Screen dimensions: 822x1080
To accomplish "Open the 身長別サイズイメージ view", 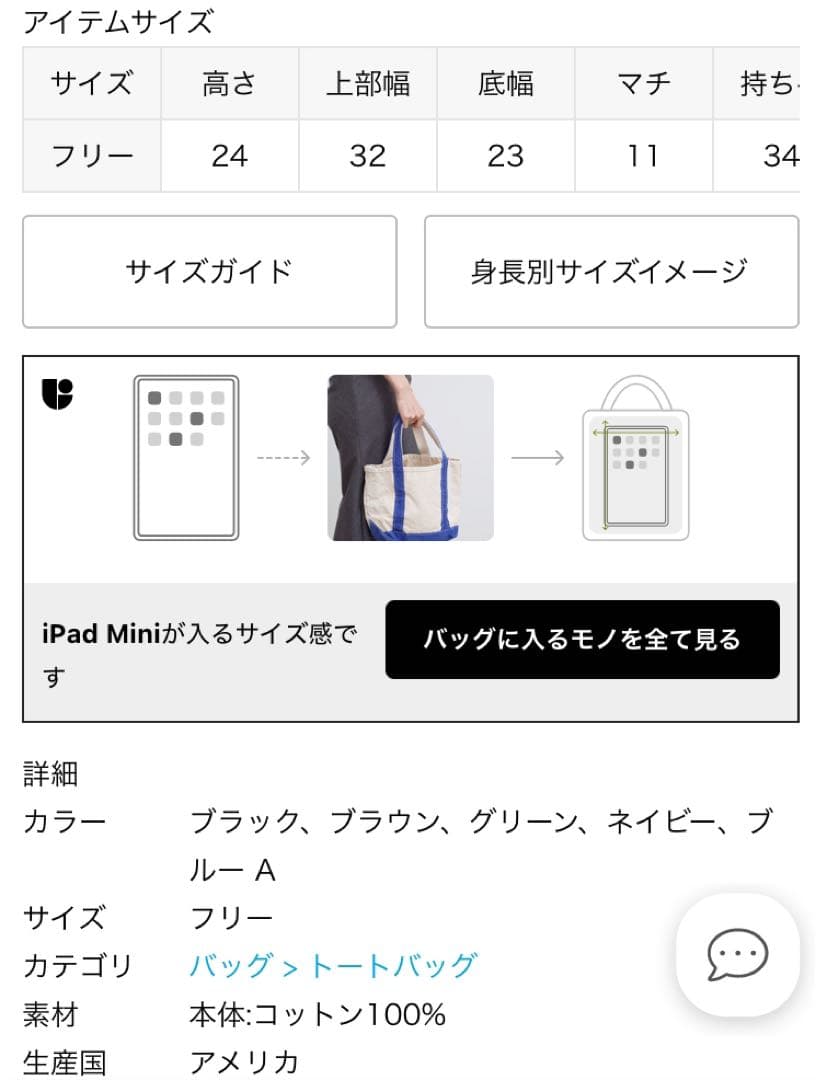I will pyautogui.click(x=611, y=271).
